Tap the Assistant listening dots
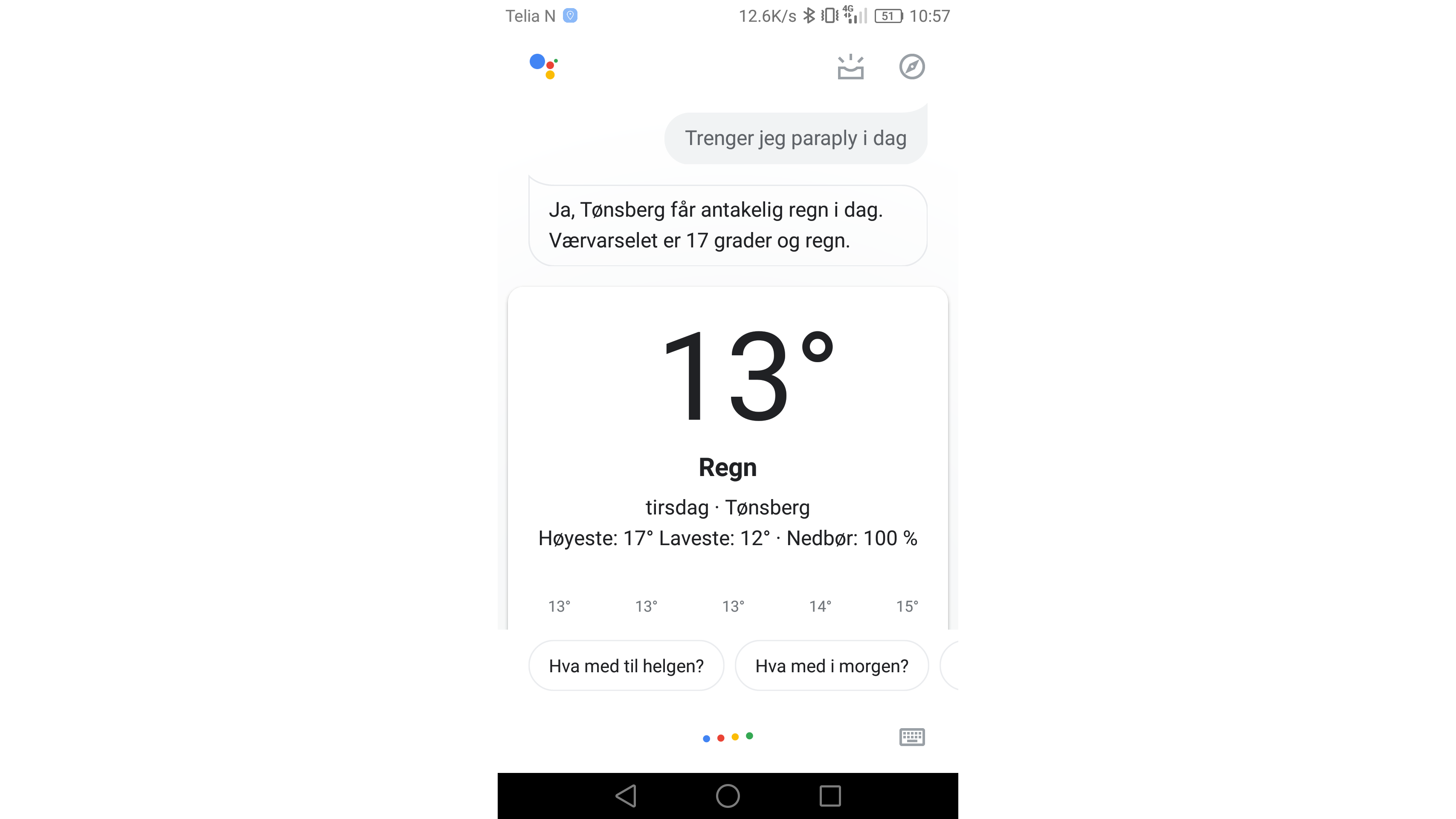 (x=728, y=737)
